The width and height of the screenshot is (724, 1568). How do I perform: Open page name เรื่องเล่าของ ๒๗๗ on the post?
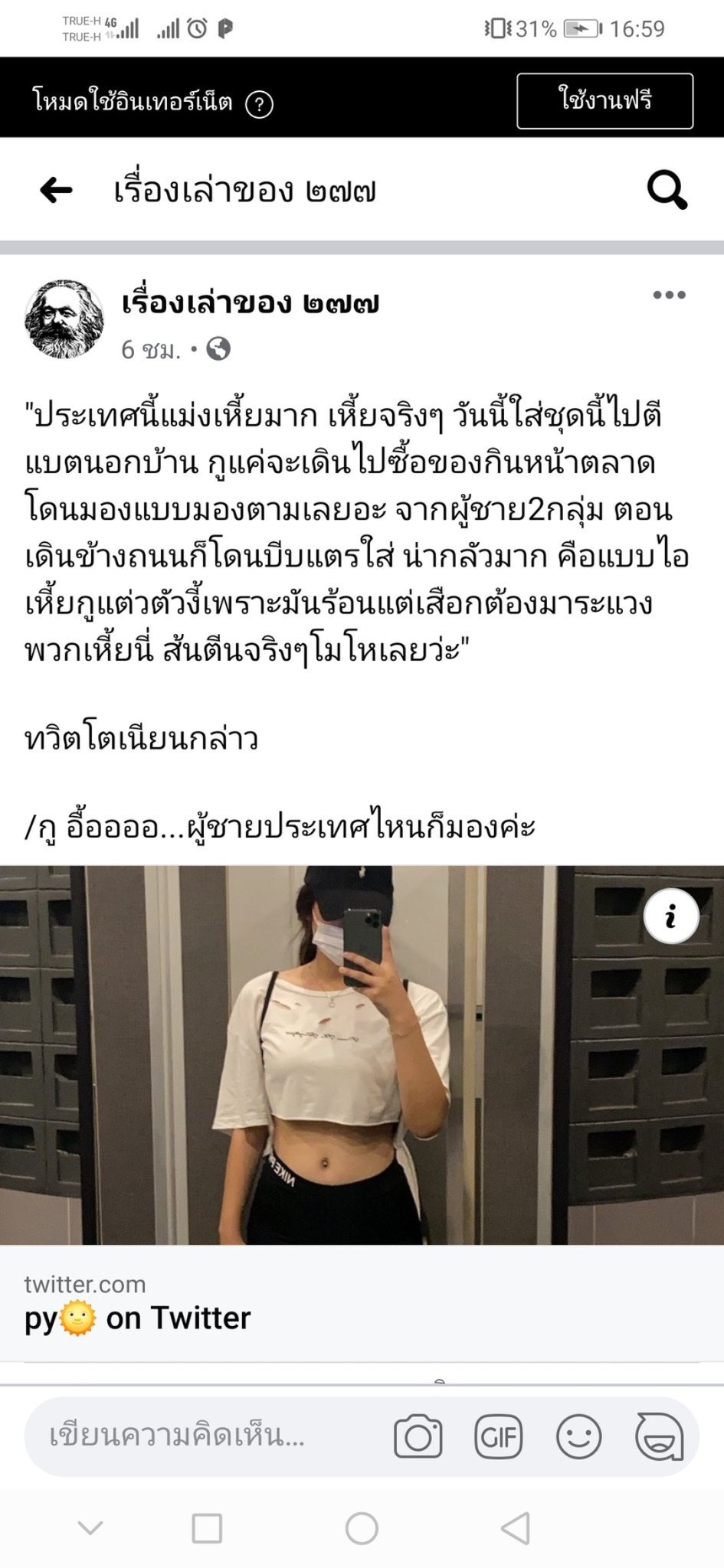coord(250,303)
